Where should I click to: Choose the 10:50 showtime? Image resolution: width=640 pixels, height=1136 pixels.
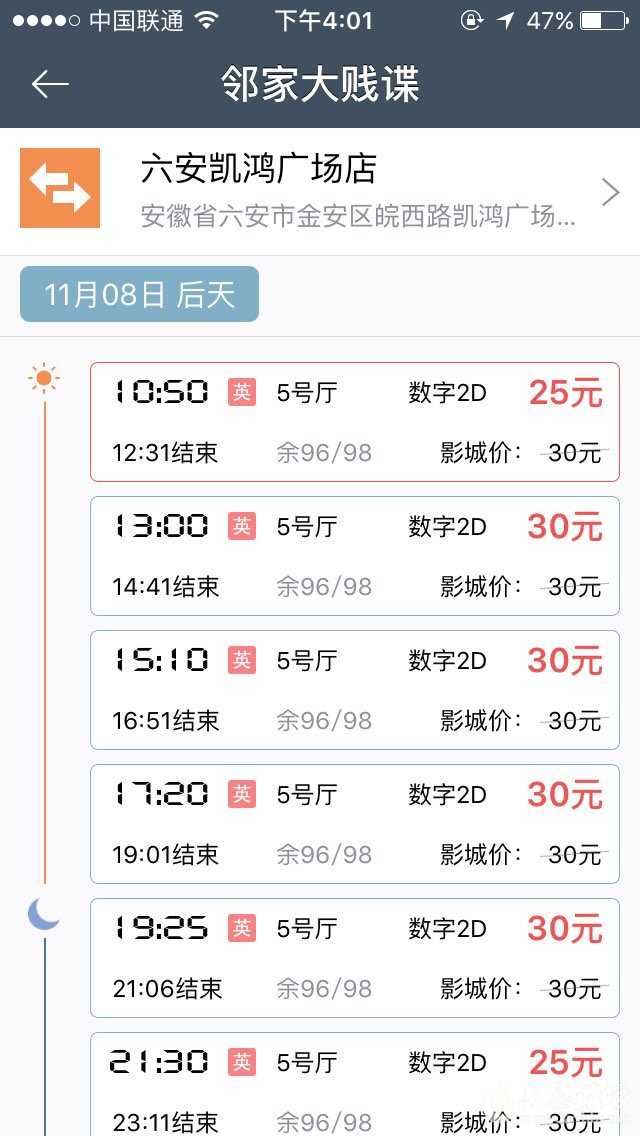354,421
